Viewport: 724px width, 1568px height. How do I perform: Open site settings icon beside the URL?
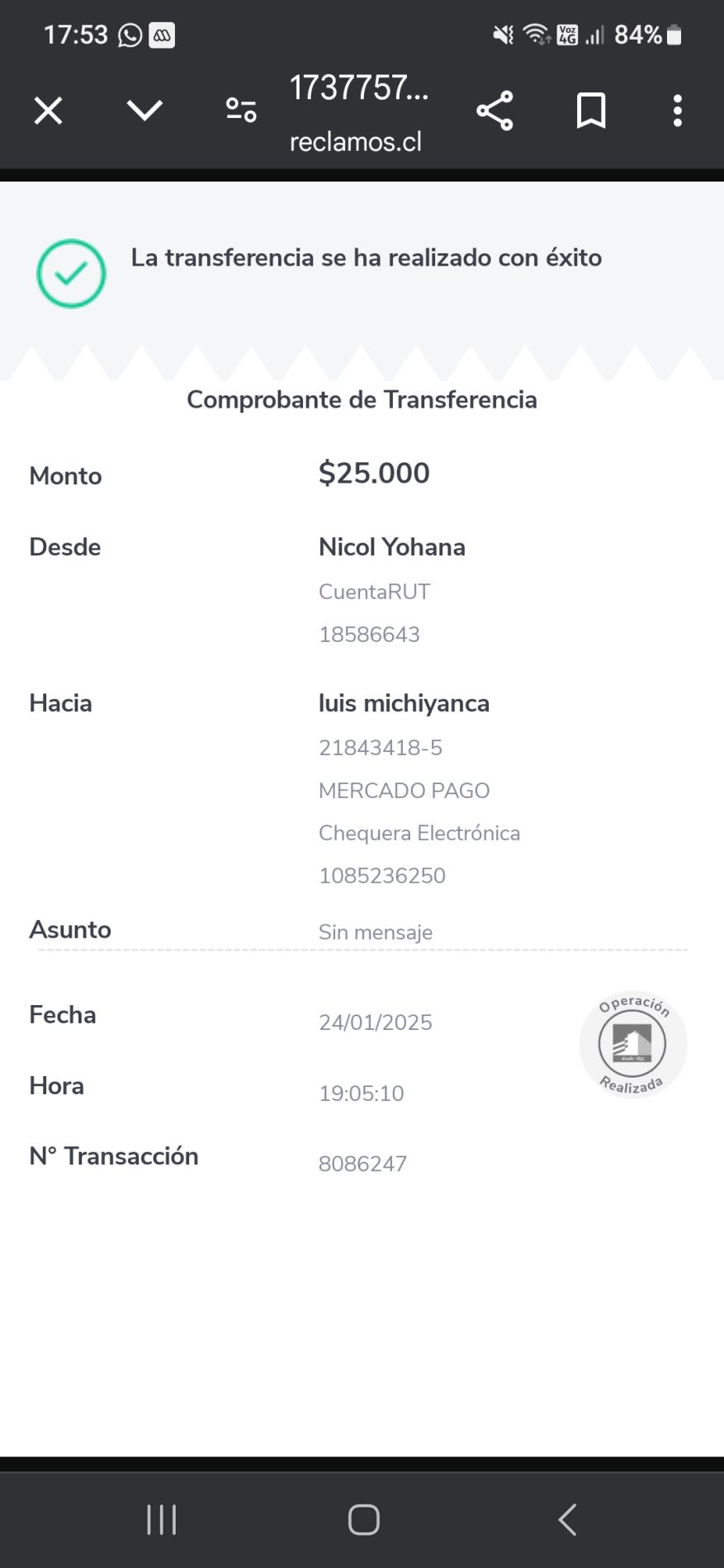click(241, 110)
